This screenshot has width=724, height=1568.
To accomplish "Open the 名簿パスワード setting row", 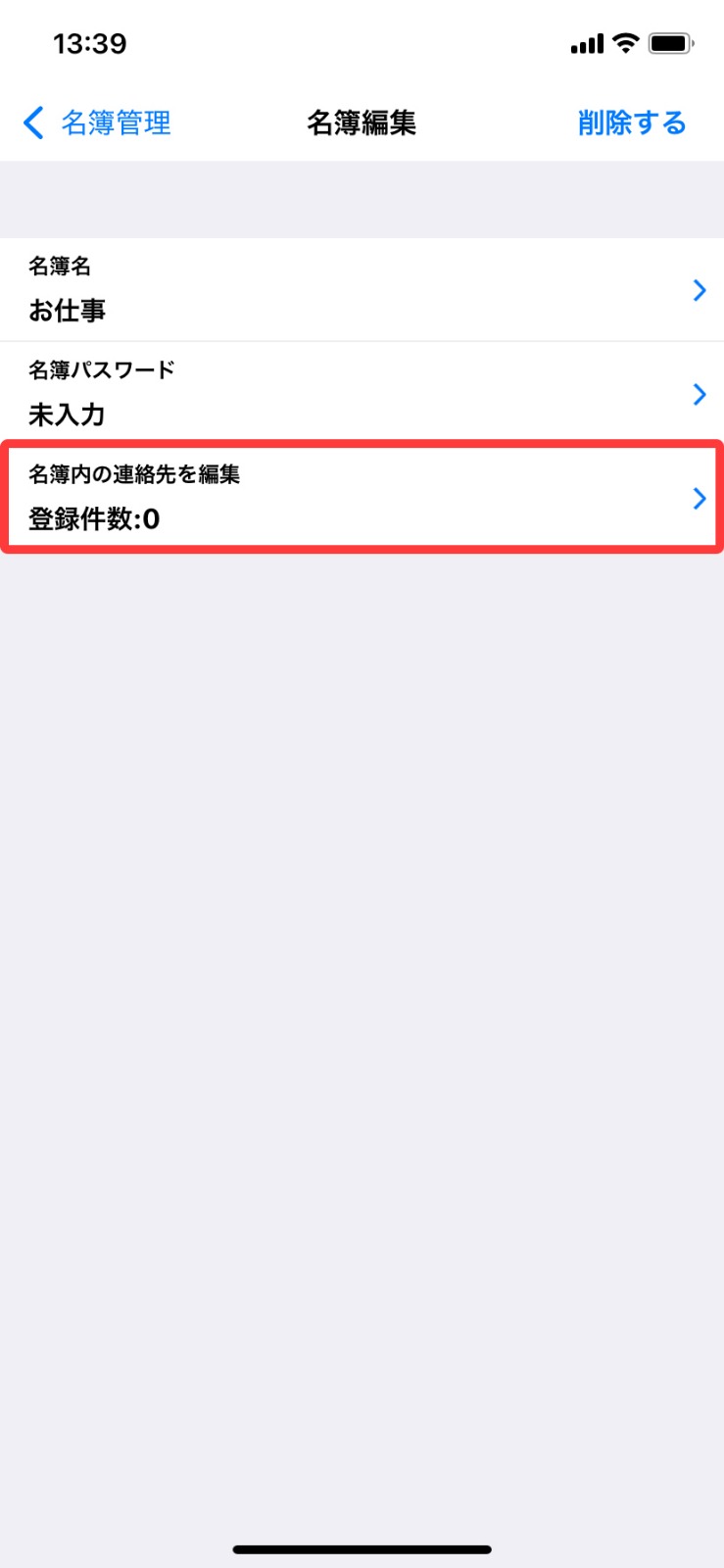I will tap(362, 393).
